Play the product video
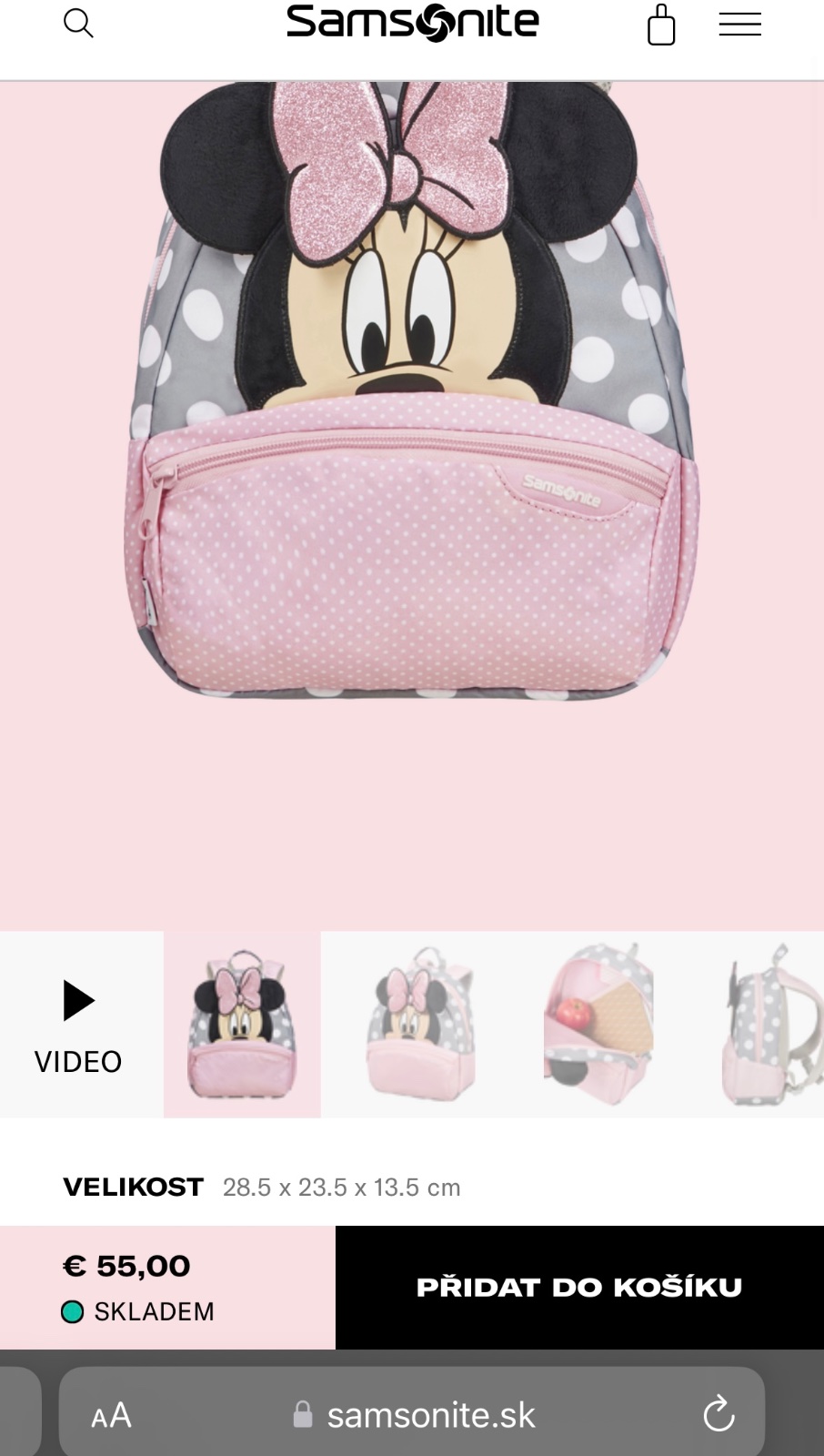Viewport: 824px width, 1456px height. (x=79, y=1024)
